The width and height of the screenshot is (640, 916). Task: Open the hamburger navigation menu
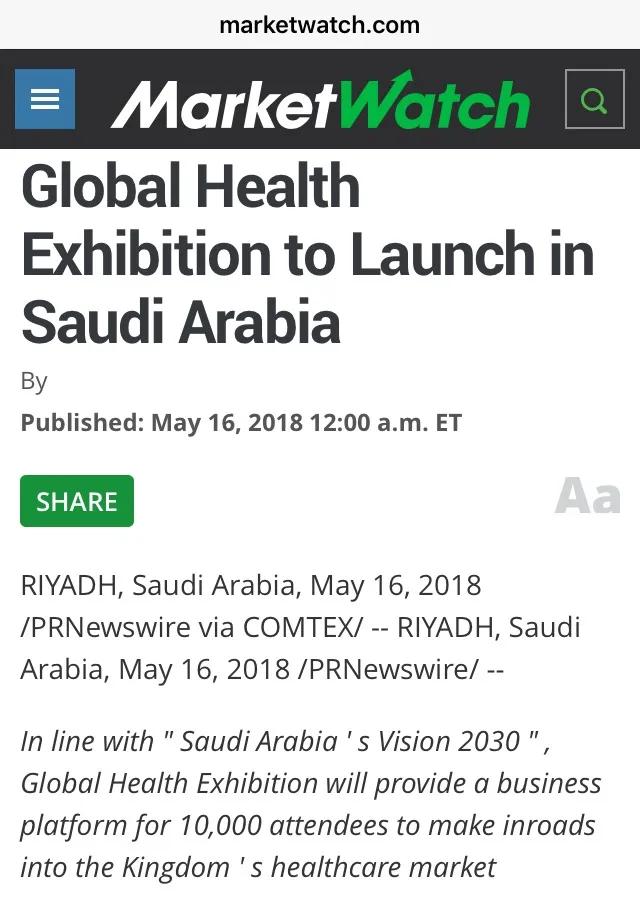[45, 99]
